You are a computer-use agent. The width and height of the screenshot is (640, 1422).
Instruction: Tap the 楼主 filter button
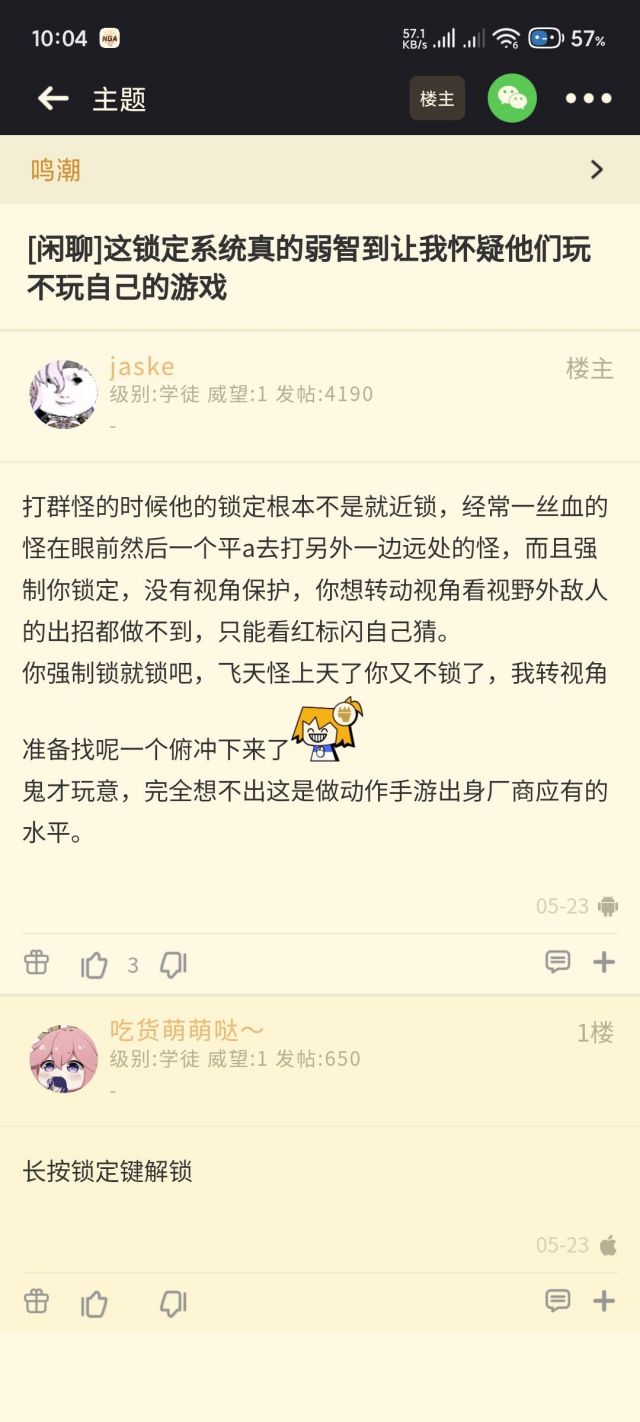[x=437, y=98]
